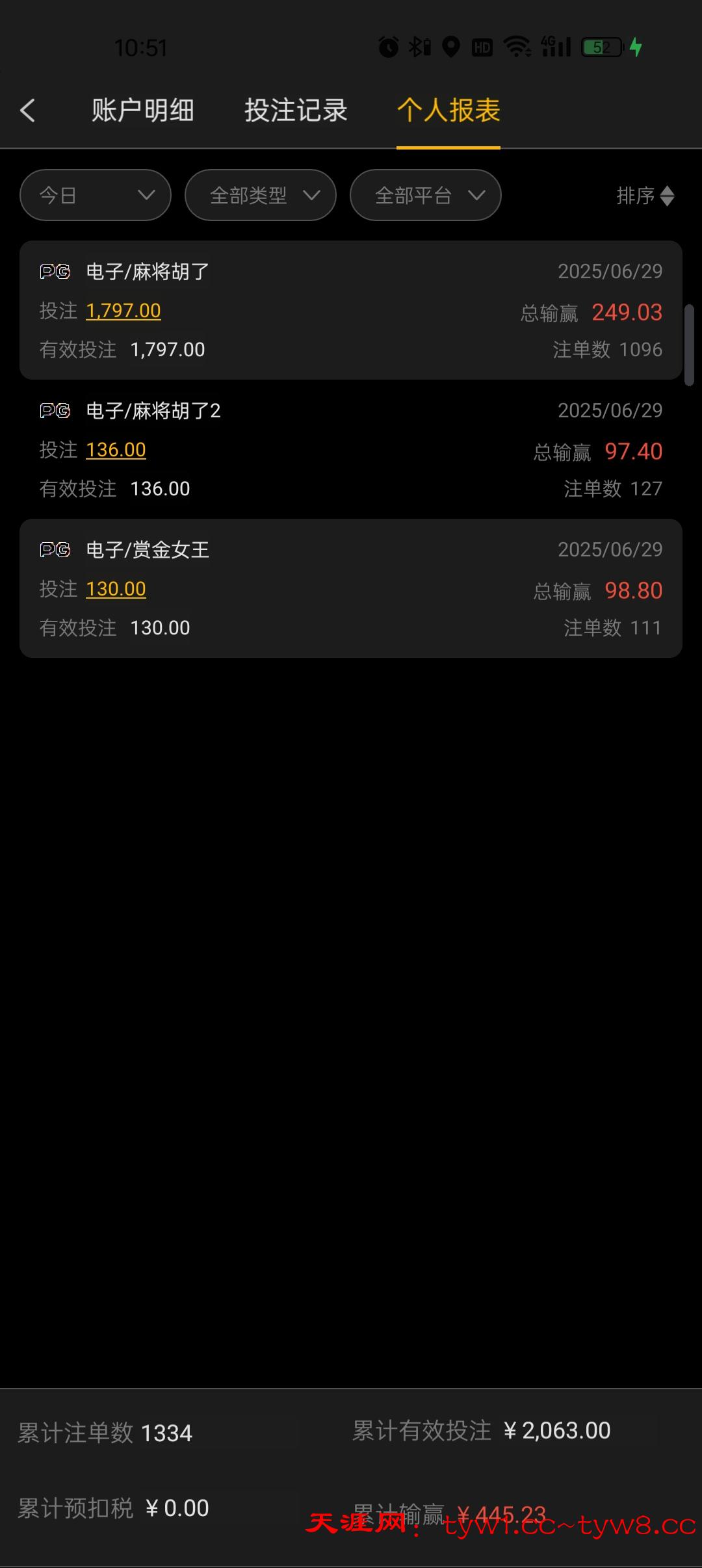Switch to the 账户明细 tab
This screenshot has width=702, height=1568.
[x=142, y=111]
